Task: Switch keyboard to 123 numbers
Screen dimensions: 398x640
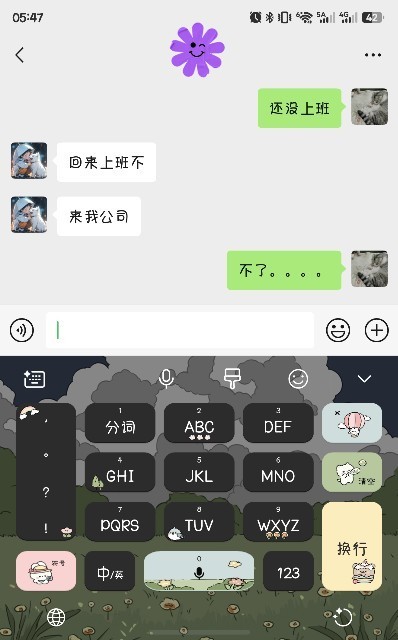Action: (288, 571)
